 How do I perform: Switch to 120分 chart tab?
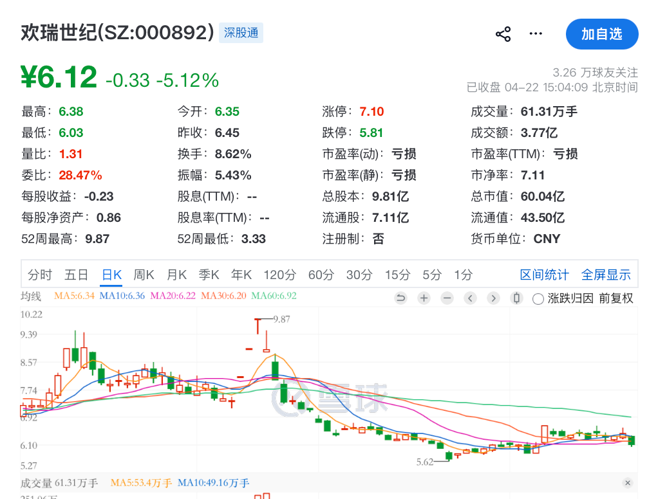click(x=280, y=275)
